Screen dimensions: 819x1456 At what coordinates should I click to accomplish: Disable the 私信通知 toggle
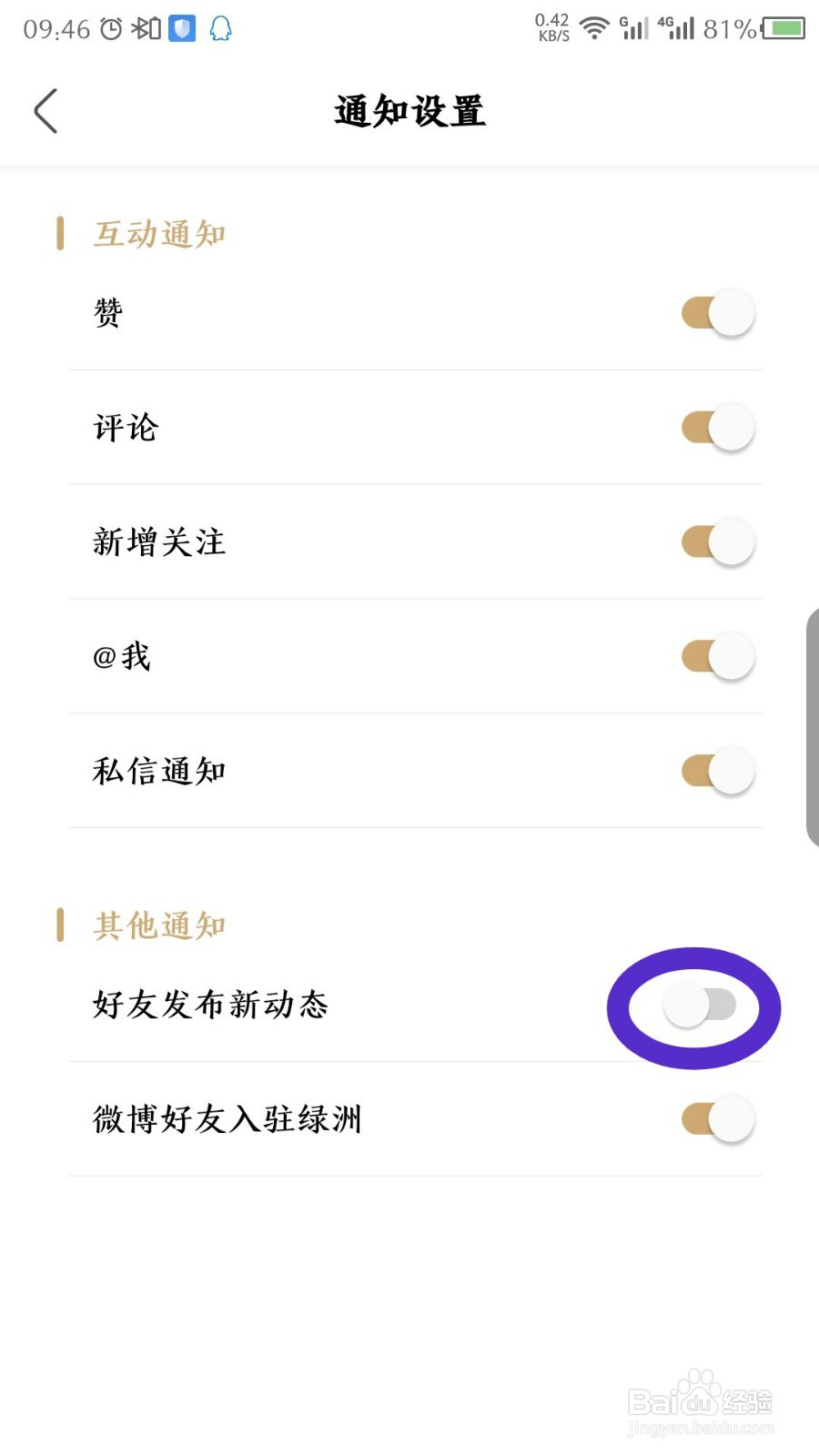[x=718, y=772]
